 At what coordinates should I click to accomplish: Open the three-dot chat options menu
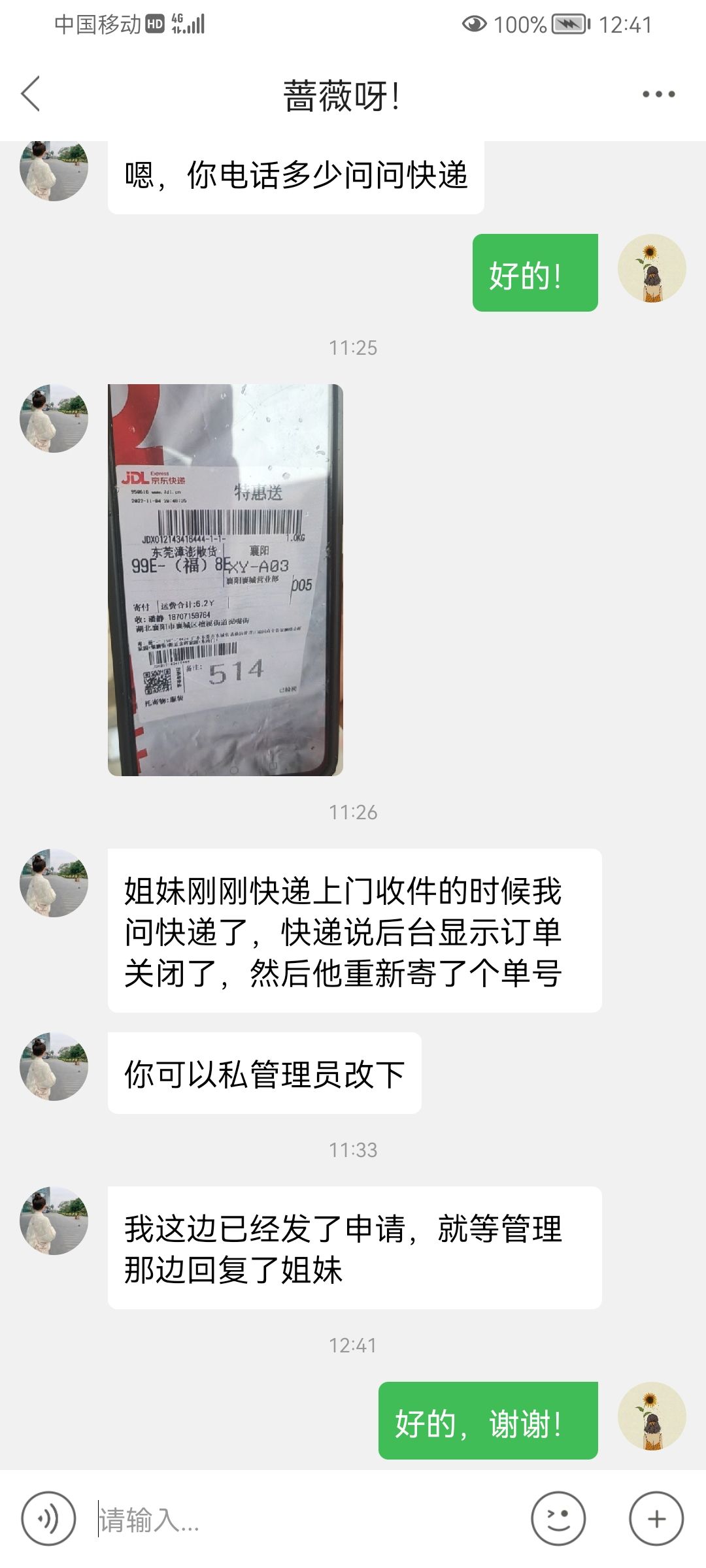(x=658, y=94)
